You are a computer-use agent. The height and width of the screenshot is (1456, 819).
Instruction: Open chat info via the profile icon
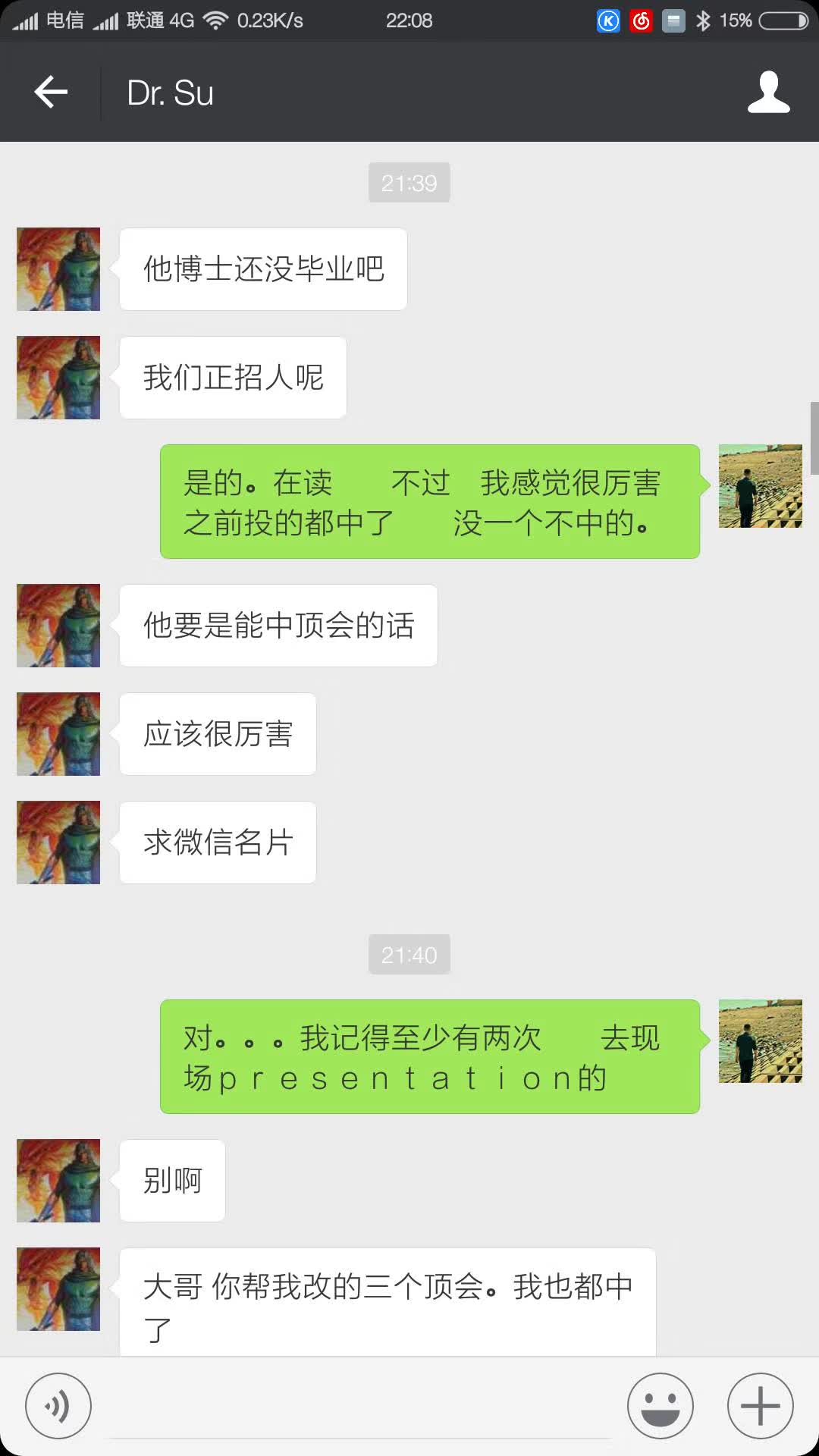[768, 93]
